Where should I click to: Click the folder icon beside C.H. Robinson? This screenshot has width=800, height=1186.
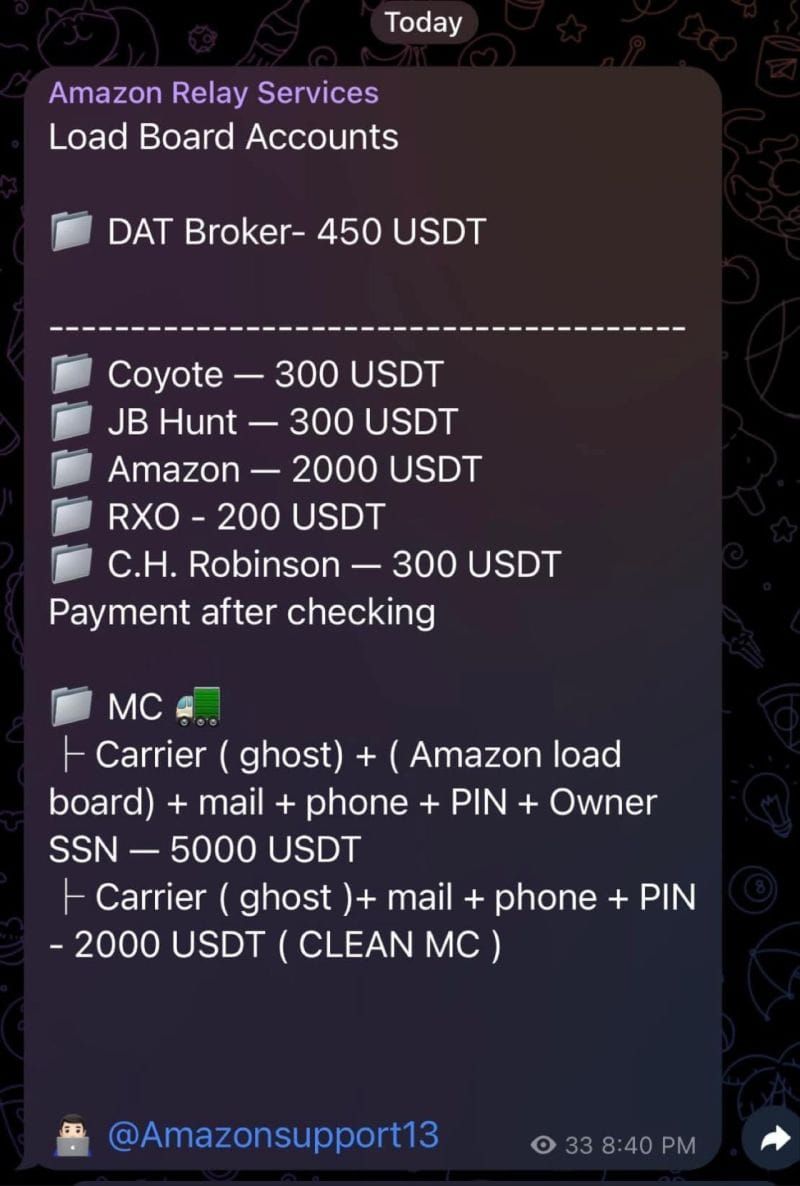(x=70, y=563)
